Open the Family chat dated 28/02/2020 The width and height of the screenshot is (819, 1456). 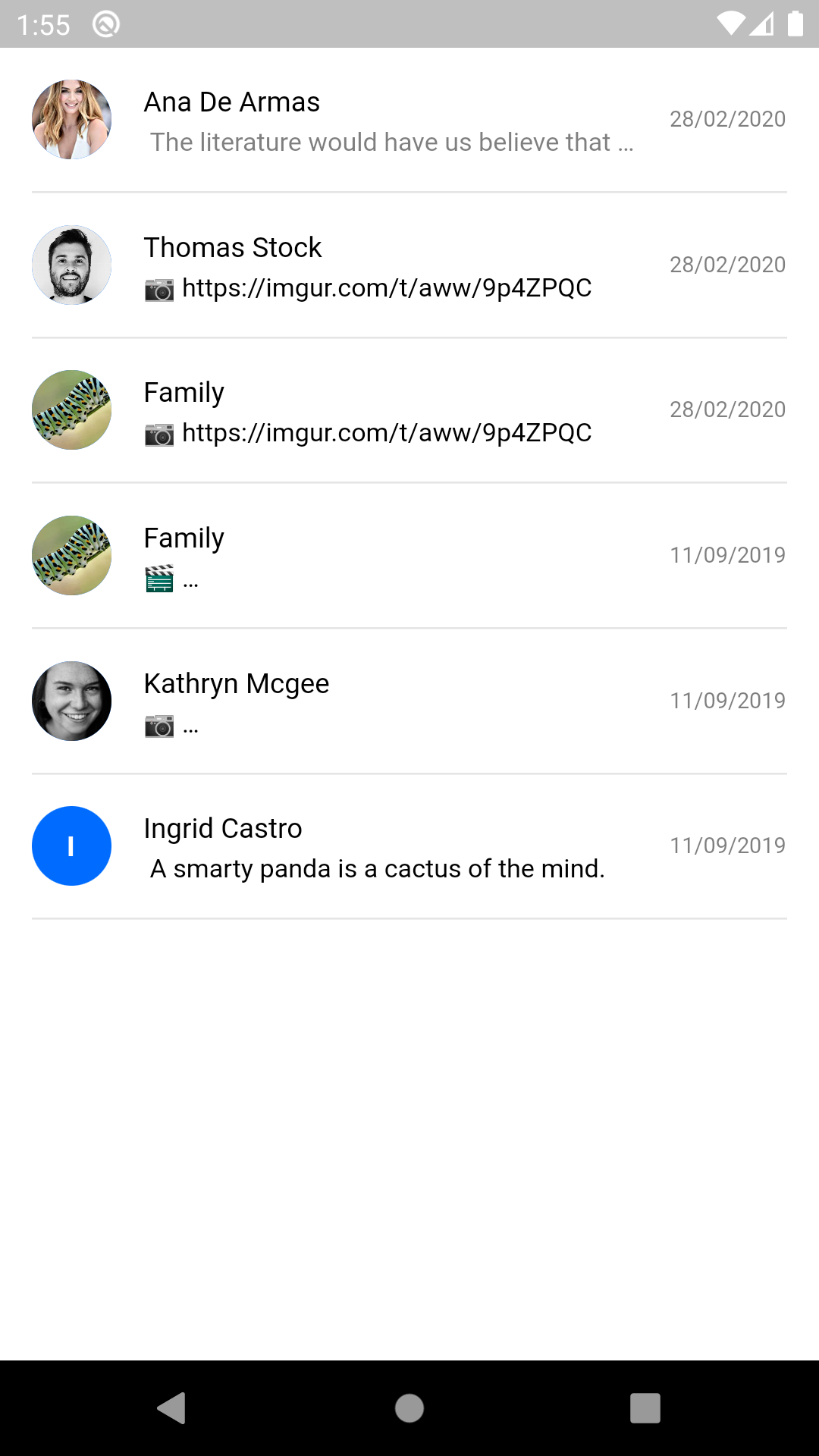(409, 410)
